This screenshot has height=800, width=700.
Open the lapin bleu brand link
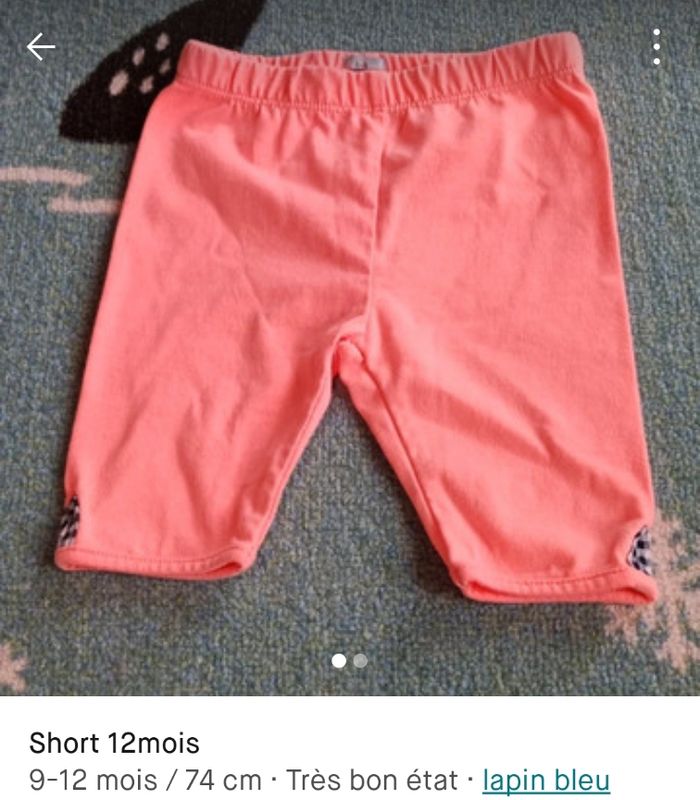(545, 779)
